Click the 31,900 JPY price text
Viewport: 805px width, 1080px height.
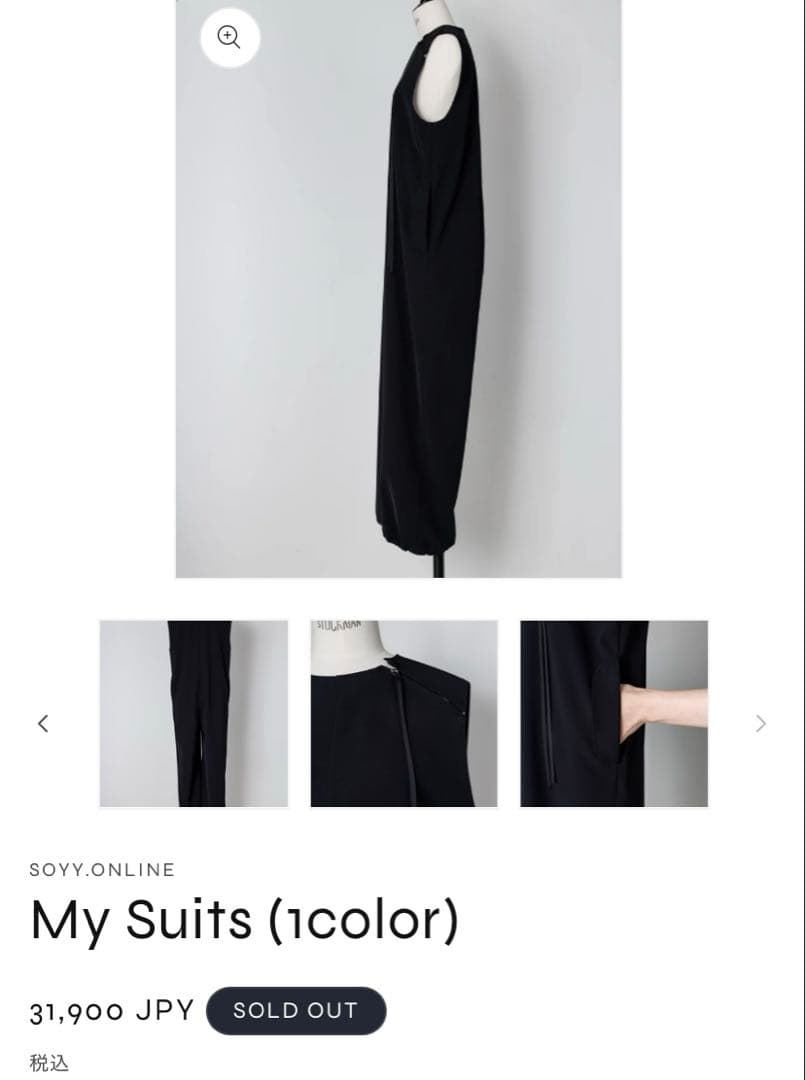[112, 1010]
